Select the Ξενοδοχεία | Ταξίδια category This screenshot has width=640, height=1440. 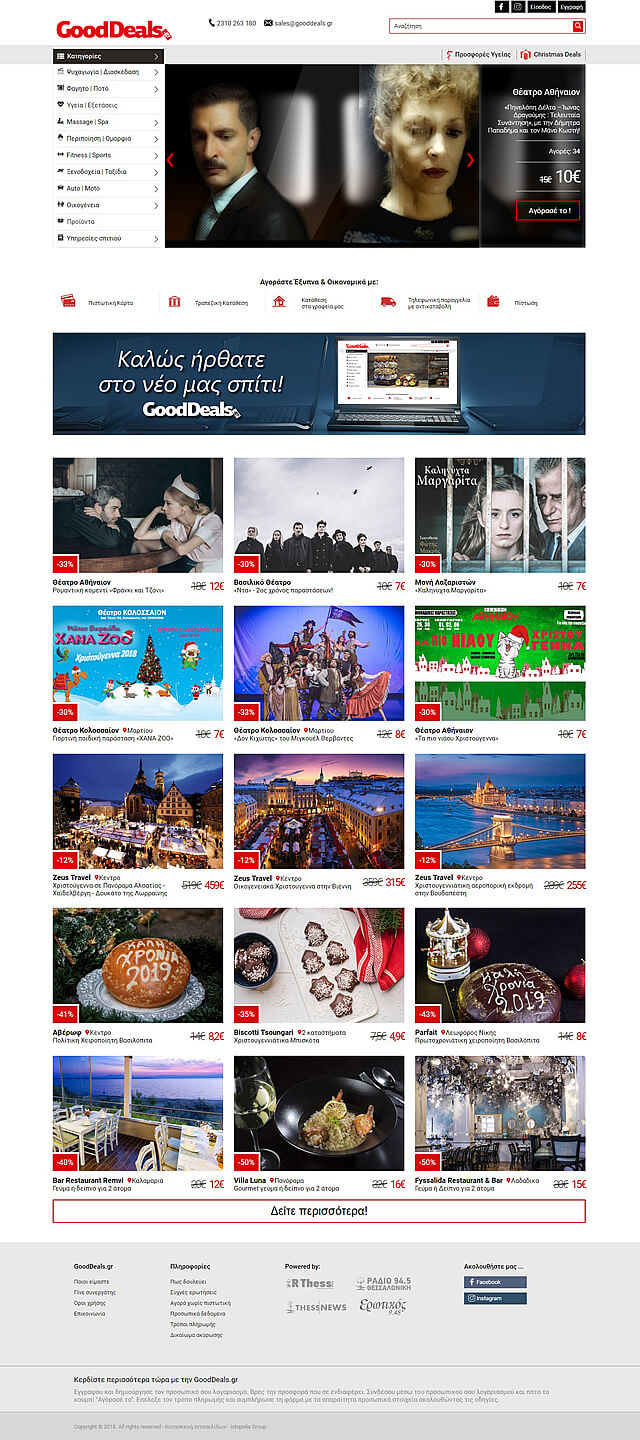click(x=107, y=172)
